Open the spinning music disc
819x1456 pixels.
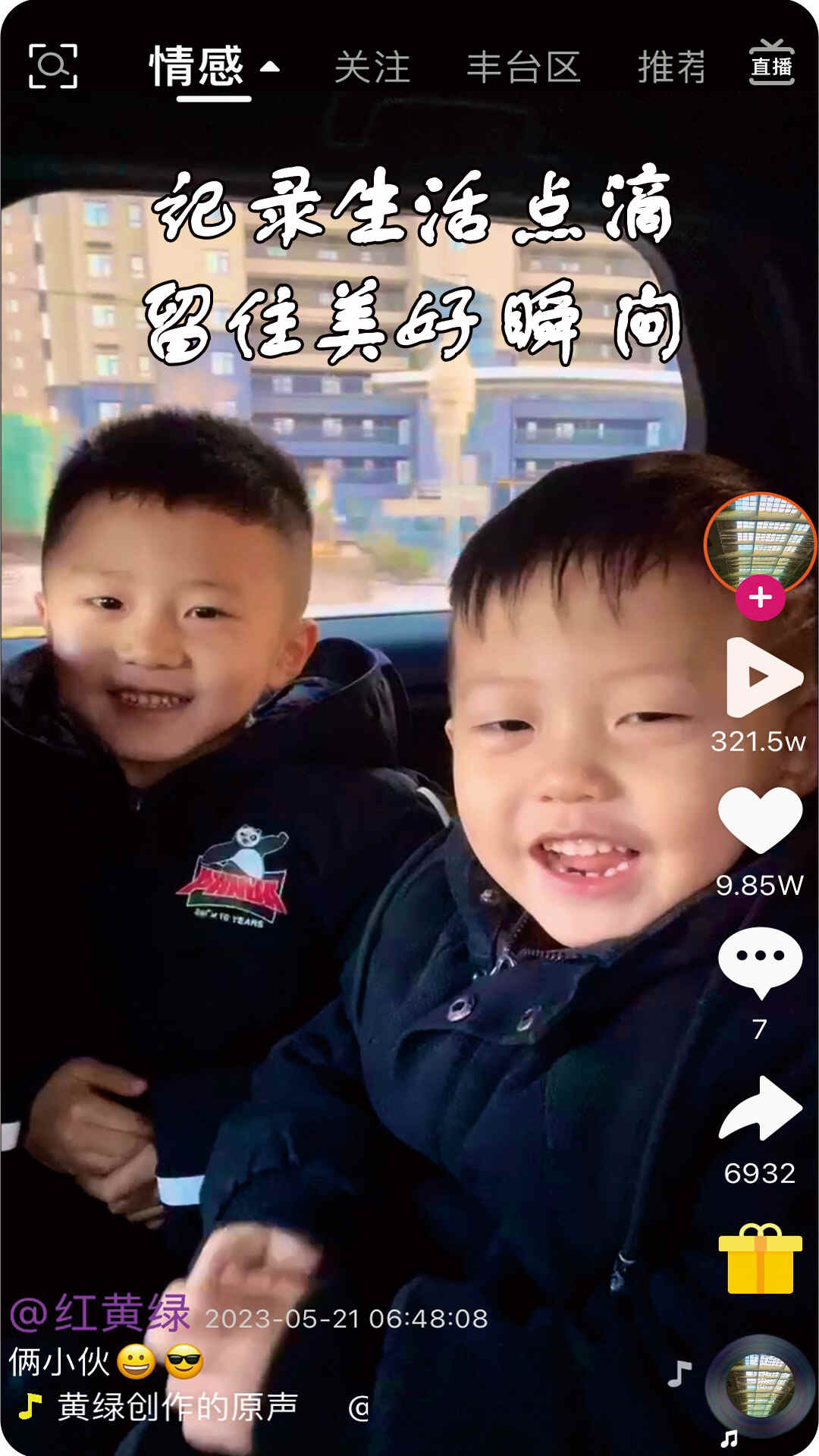click(760, 1387)
